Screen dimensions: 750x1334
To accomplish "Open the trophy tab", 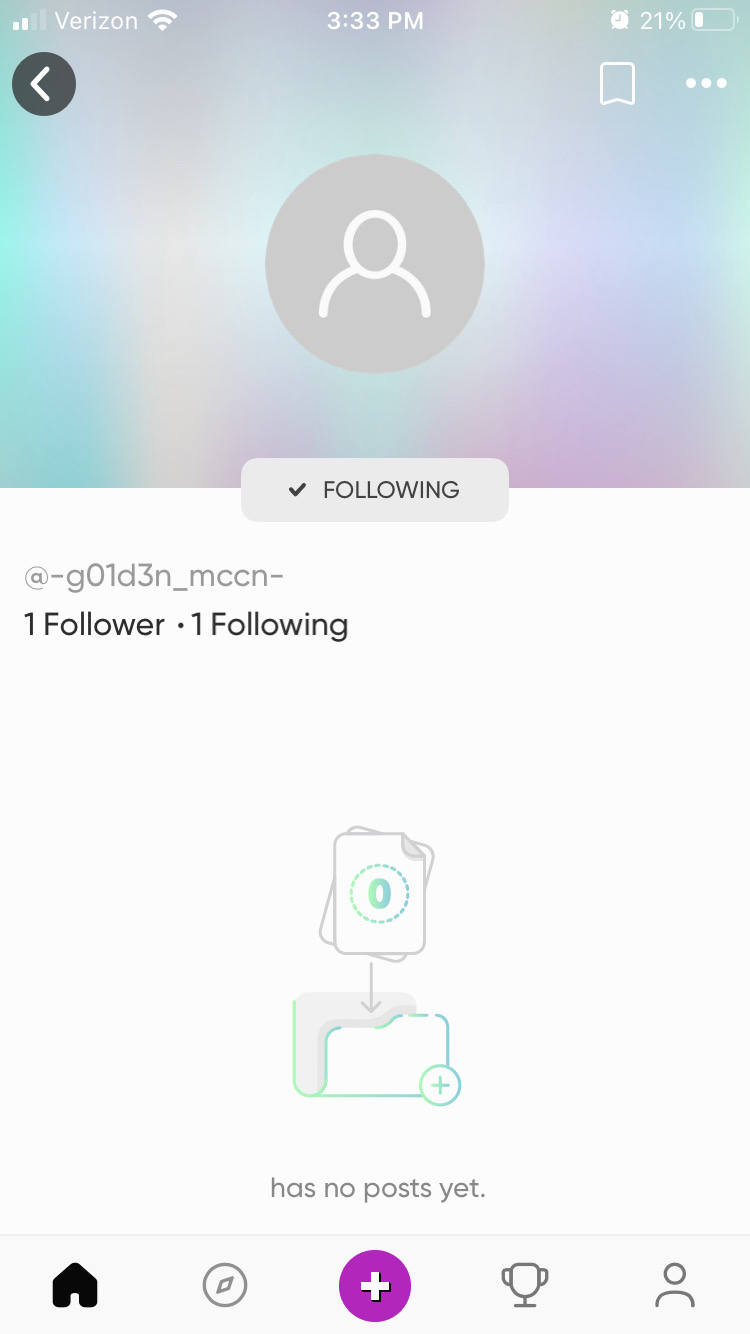I will [x=524, y=1284].
